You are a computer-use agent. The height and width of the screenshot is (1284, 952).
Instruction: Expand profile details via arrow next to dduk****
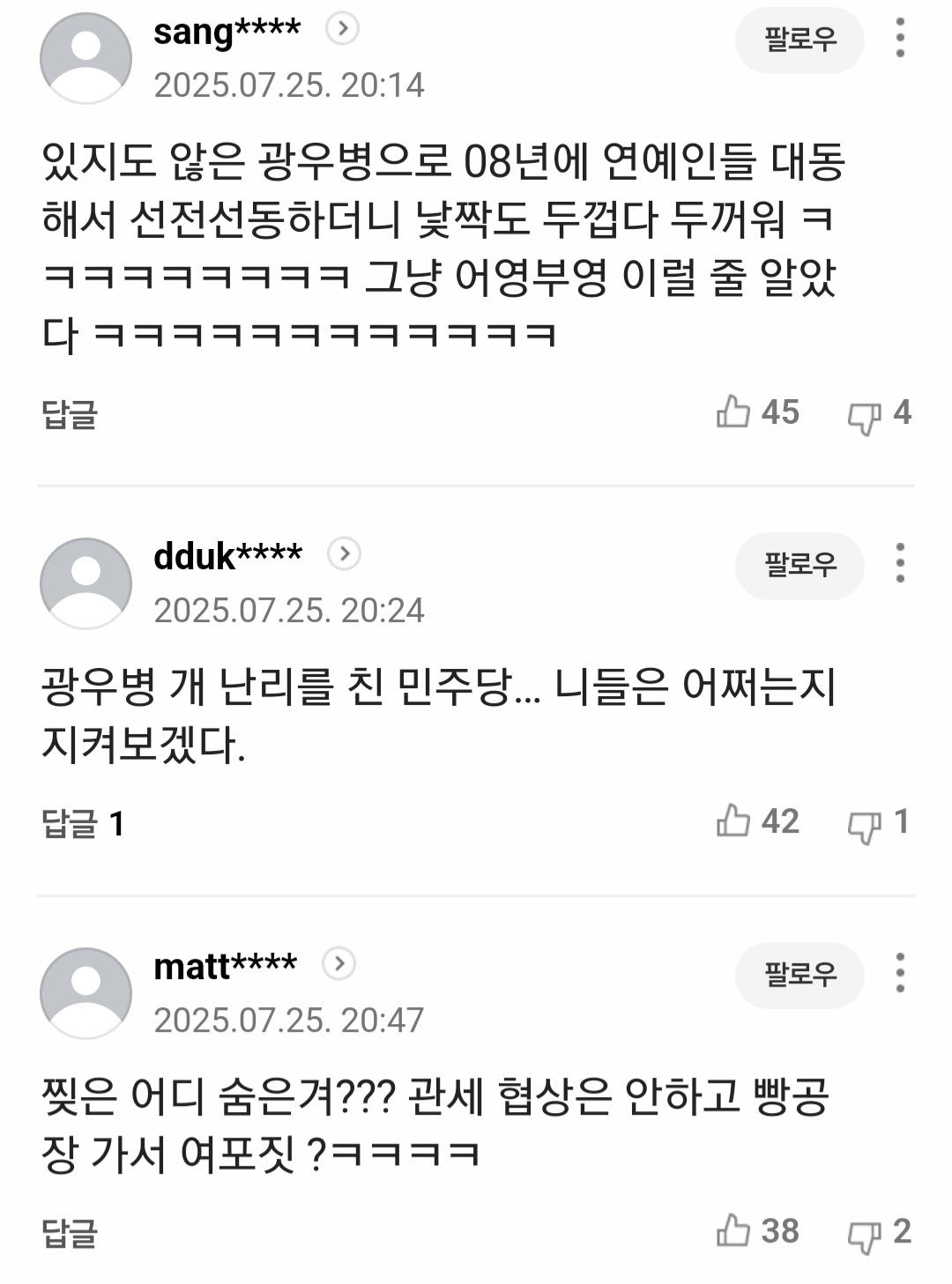pos(346,555)
